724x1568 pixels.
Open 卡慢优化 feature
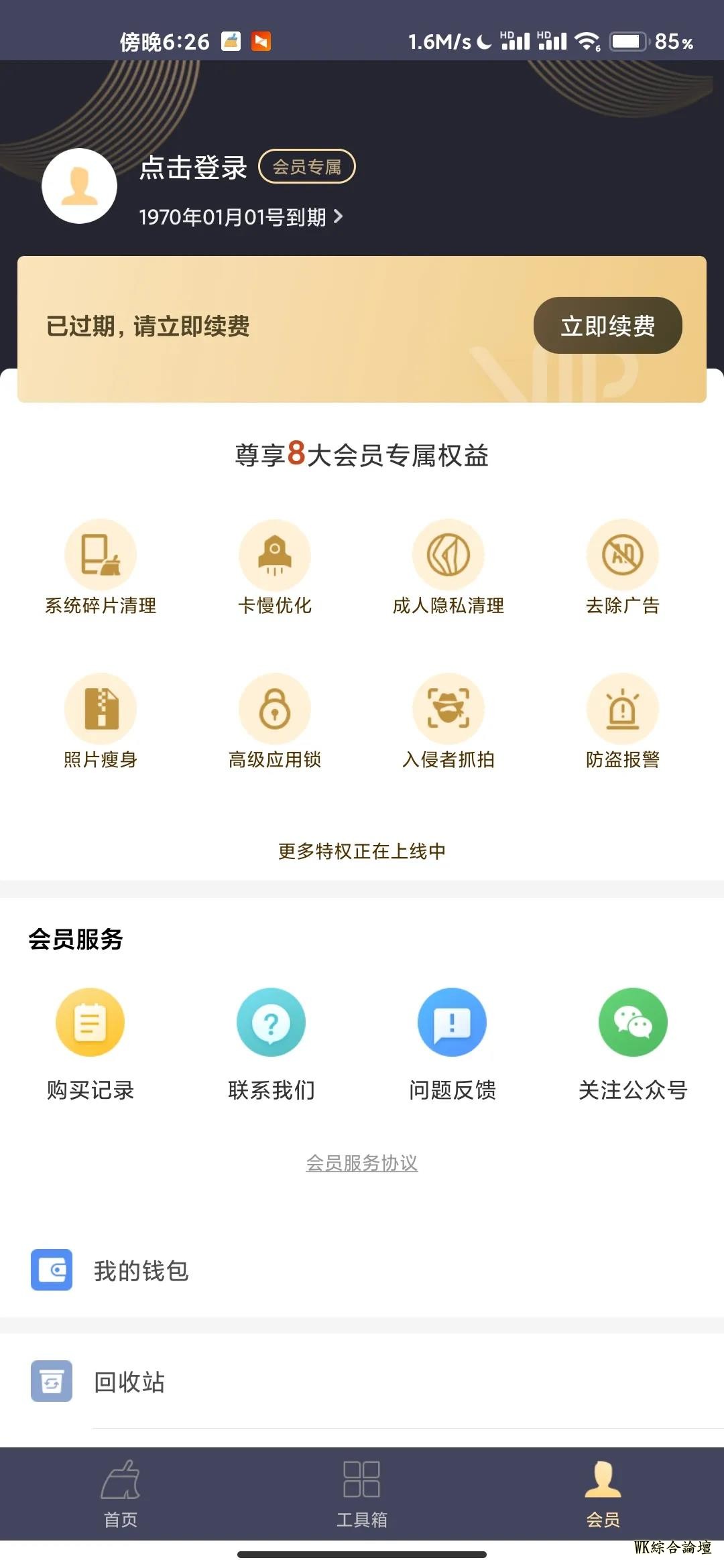pos(275,567)
